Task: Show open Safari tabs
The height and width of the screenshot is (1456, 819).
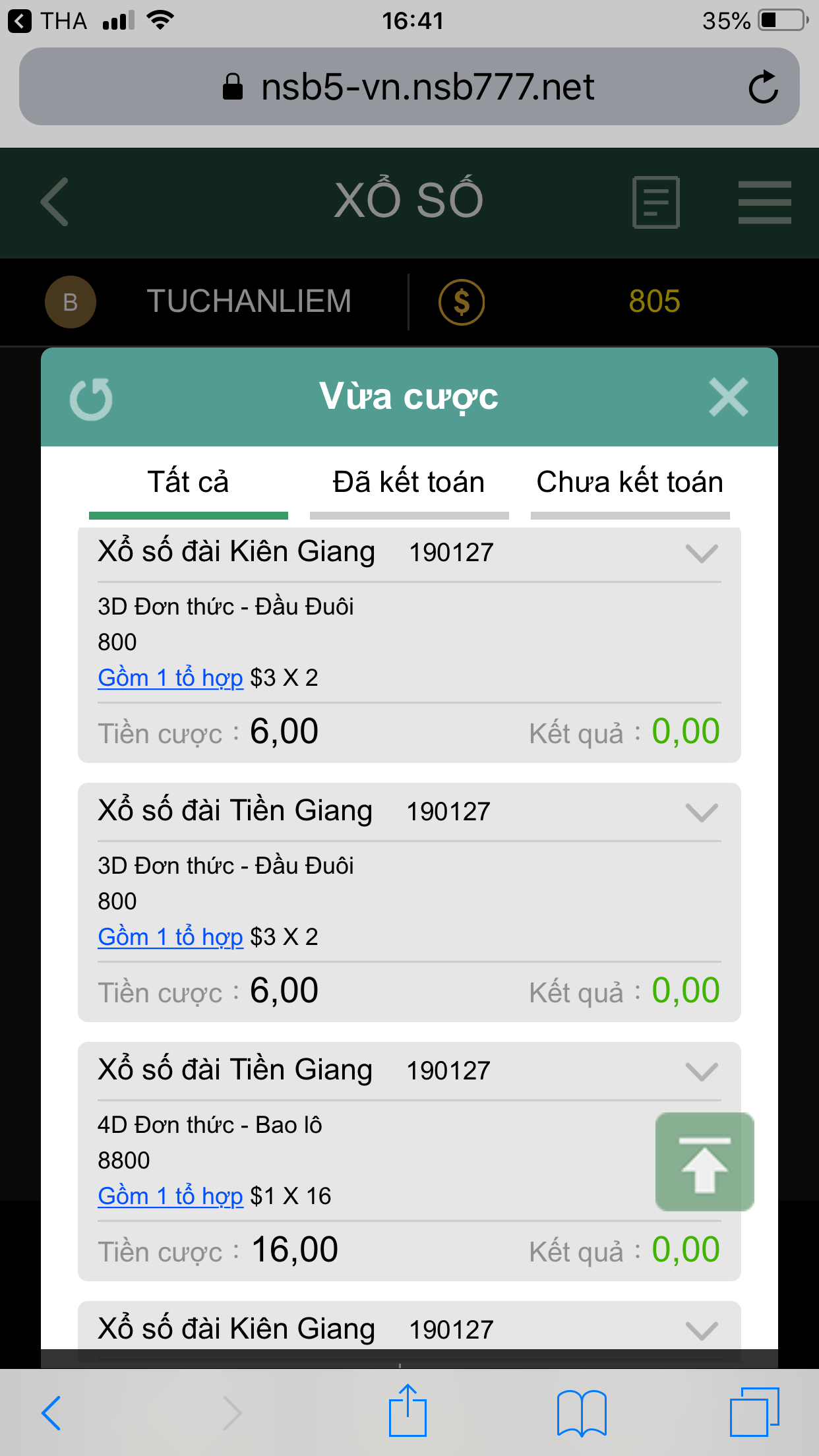Action: point(754,1412)
